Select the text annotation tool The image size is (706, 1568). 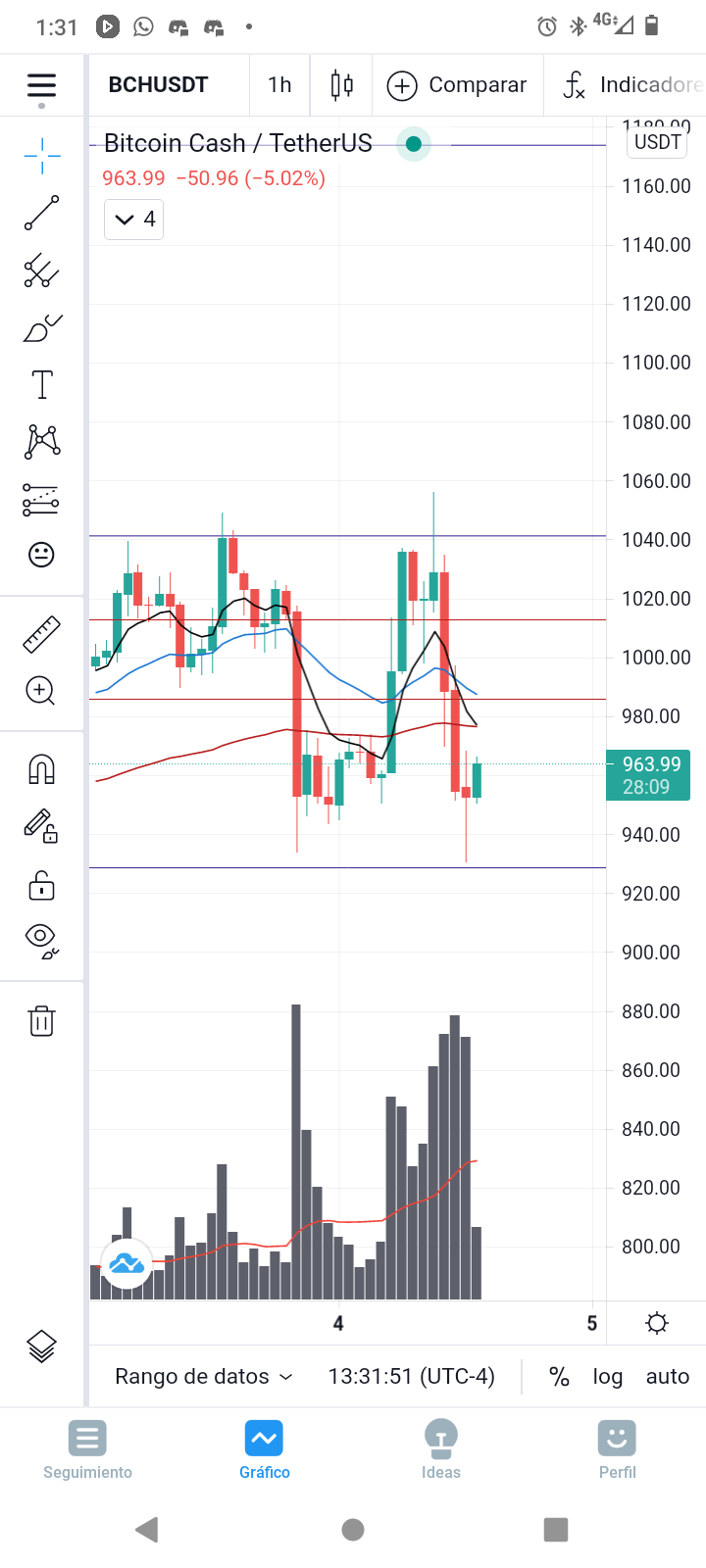pyautogui.click(x=41, y=385)
